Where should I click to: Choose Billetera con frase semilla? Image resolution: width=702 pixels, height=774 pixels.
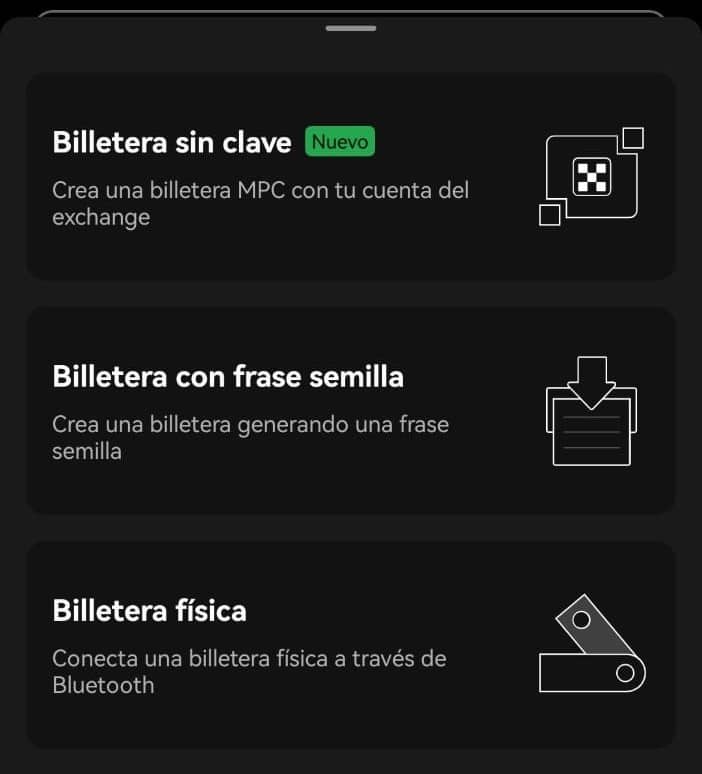(x=350, y=411)
